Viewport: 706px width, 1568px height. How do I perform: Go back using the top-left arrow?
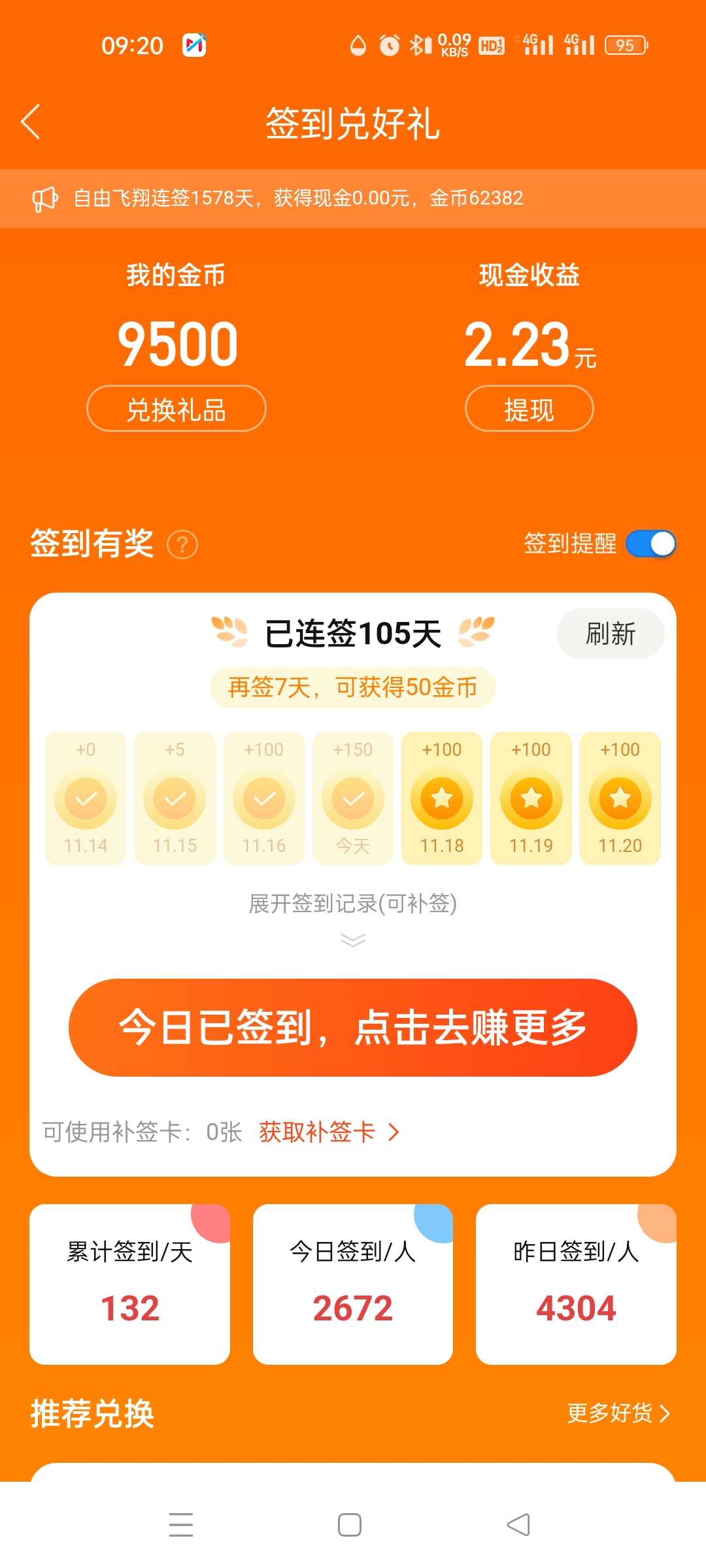click(31, 122)
